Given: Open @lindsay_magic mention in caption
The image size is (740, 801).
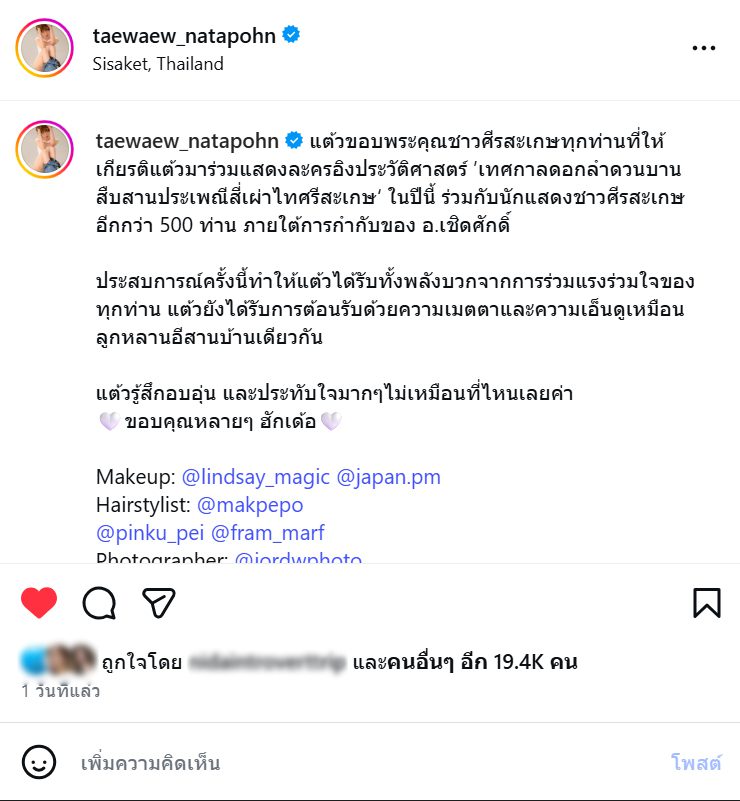Looking at the screenshot, I should point(255,477).
